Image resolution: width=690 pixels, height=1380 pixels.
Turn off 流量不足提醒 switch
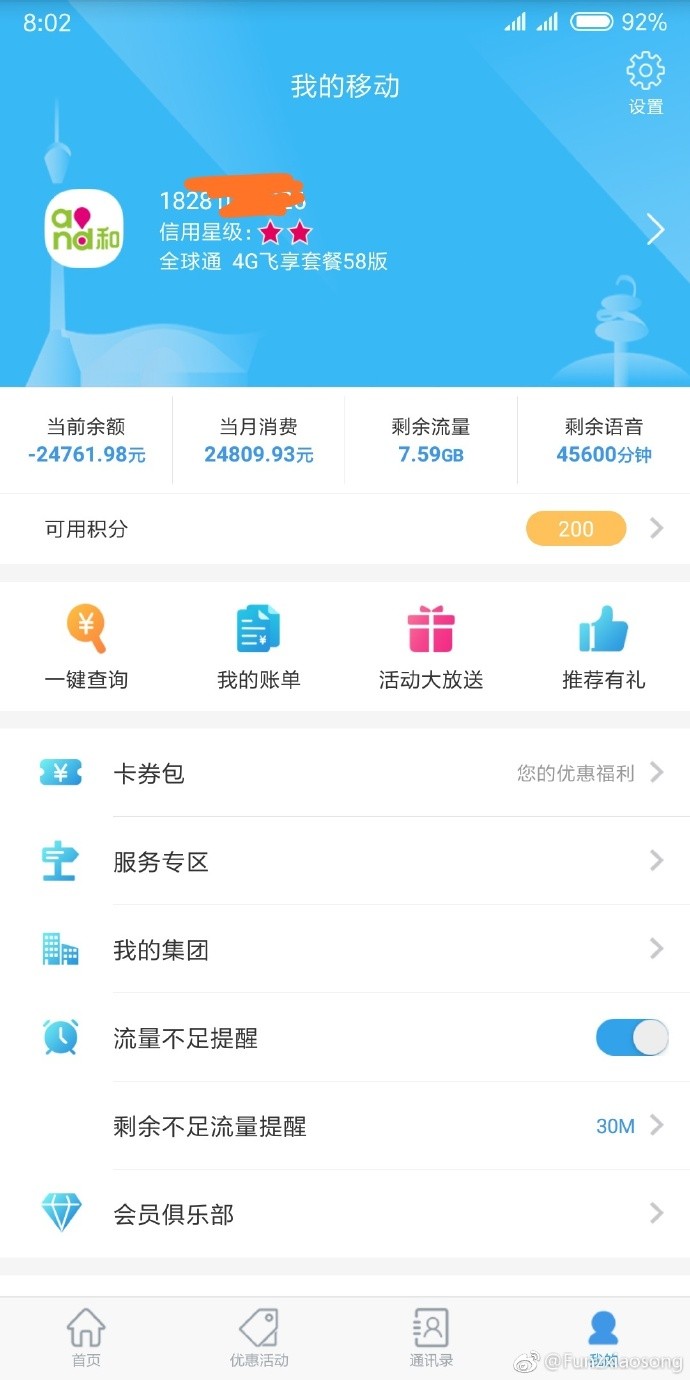632,1038
